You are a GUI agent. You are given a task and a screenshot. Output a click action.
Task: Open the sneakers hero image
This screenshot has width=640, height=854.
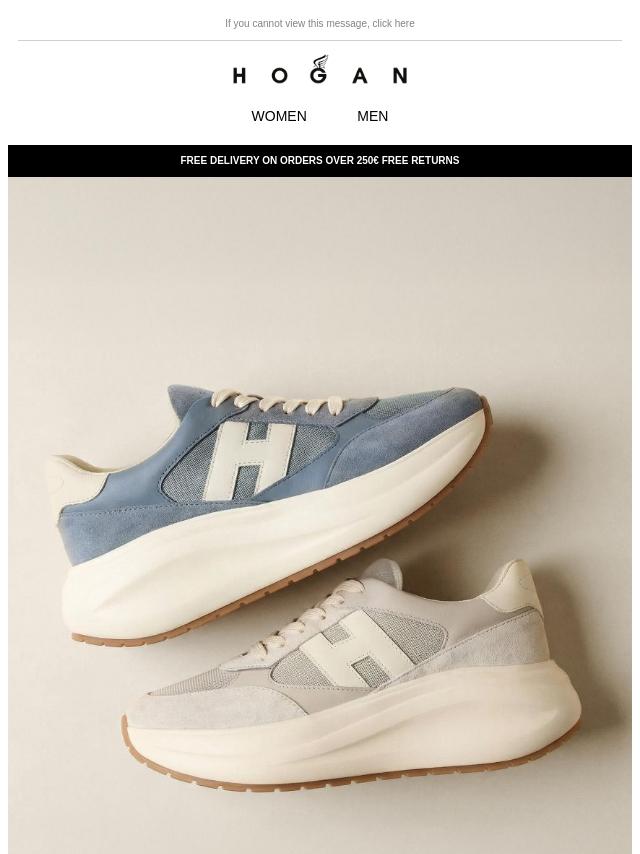tap(320, 515)
